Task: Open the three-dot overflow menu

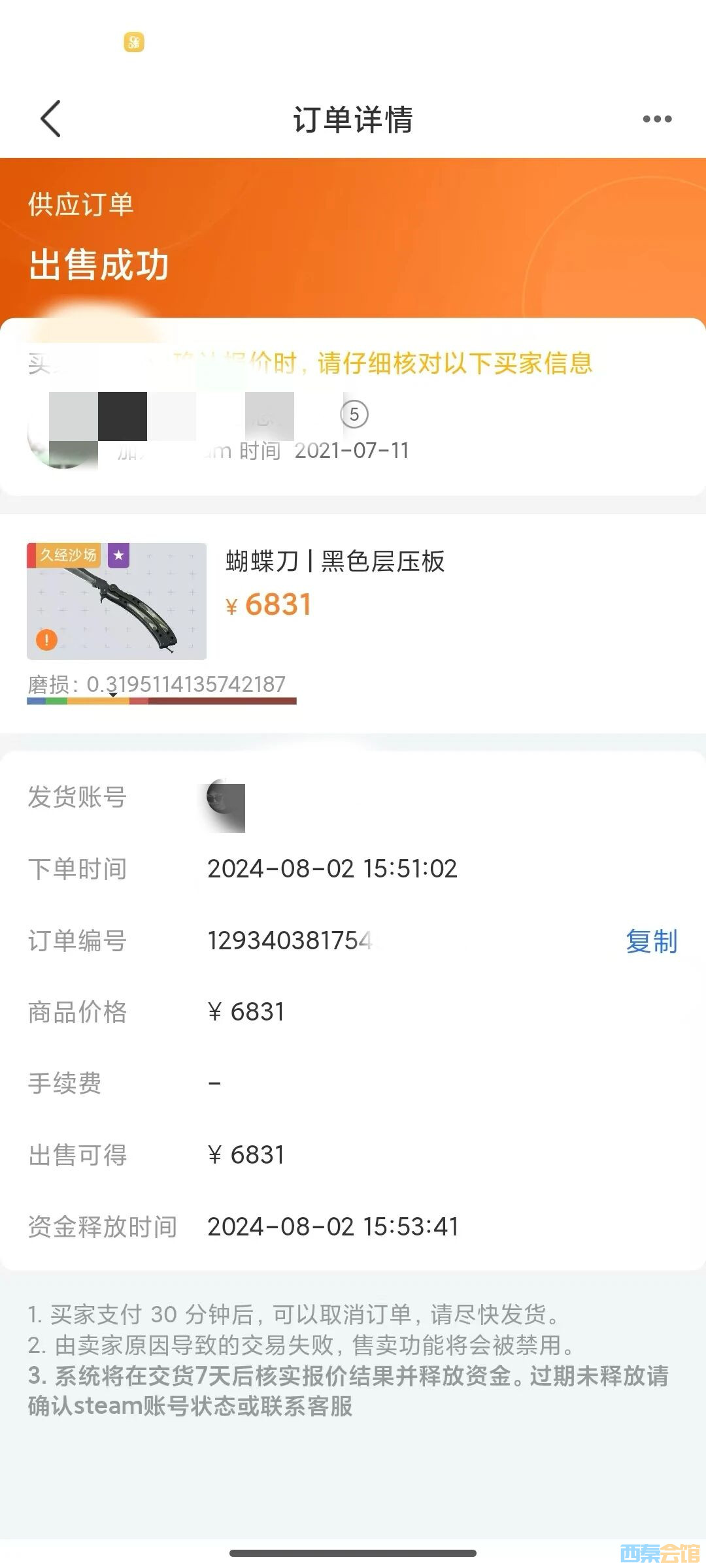Action: click(657, 119)
